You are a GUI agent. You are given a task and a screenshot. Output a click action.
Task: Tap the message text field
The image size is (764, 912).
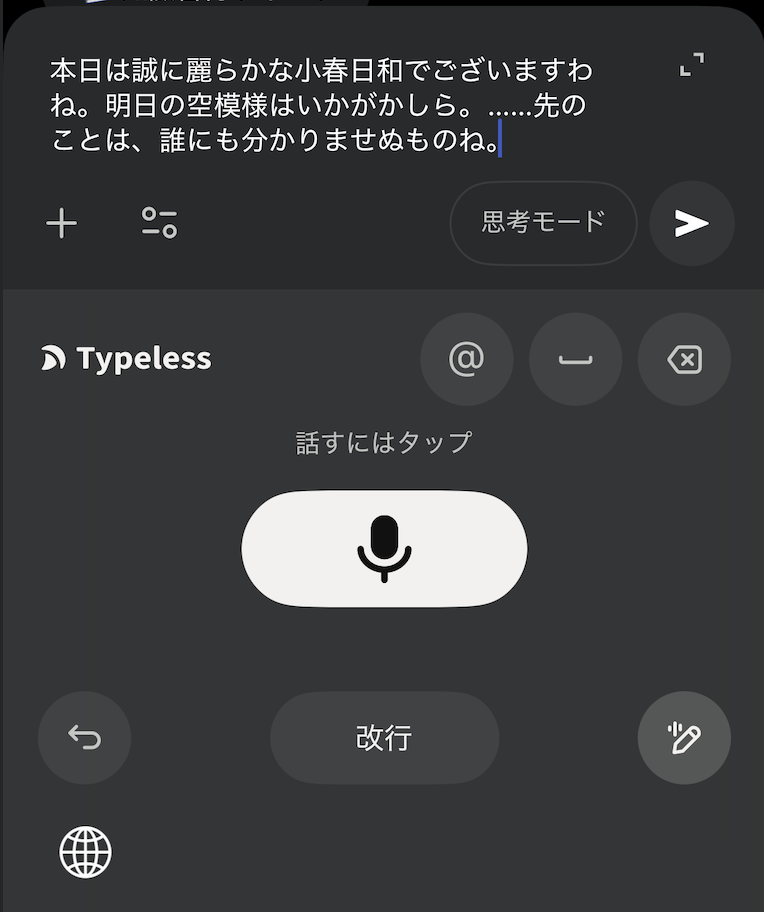[x=320, y=106]
